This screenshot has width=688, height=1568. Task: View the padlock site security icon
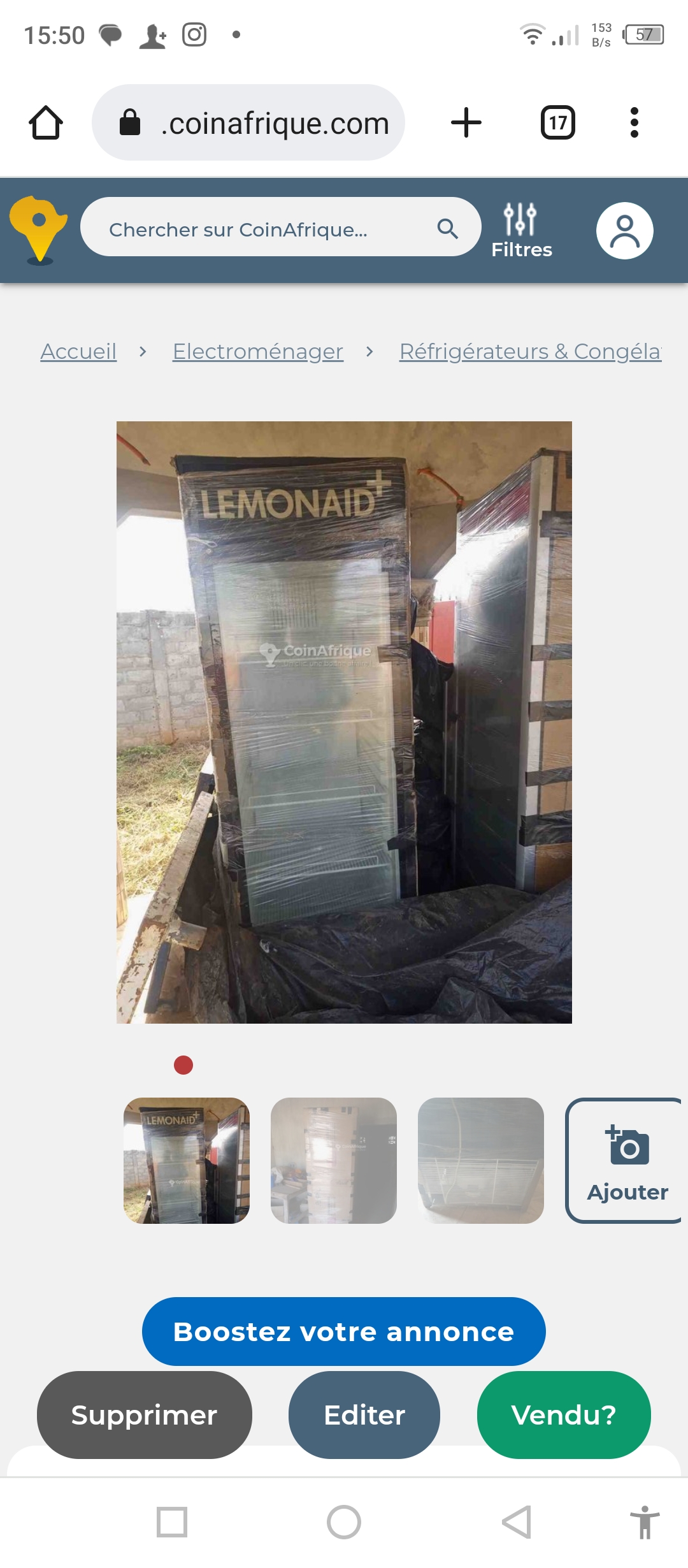pyautogui.click(x=131, y=122)
